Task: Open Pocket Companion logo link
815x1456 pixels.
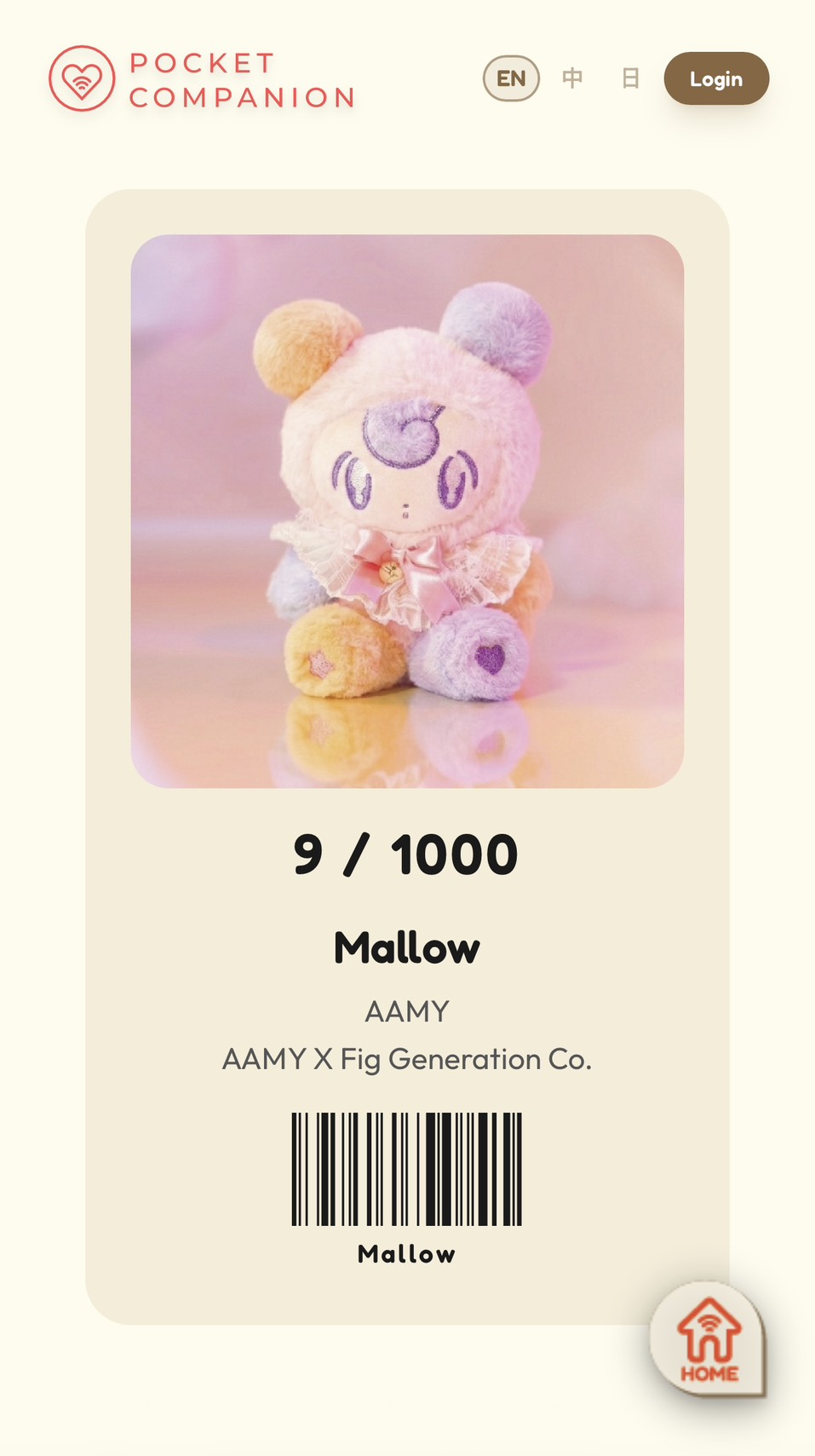Action: click(x=202, y=79)
